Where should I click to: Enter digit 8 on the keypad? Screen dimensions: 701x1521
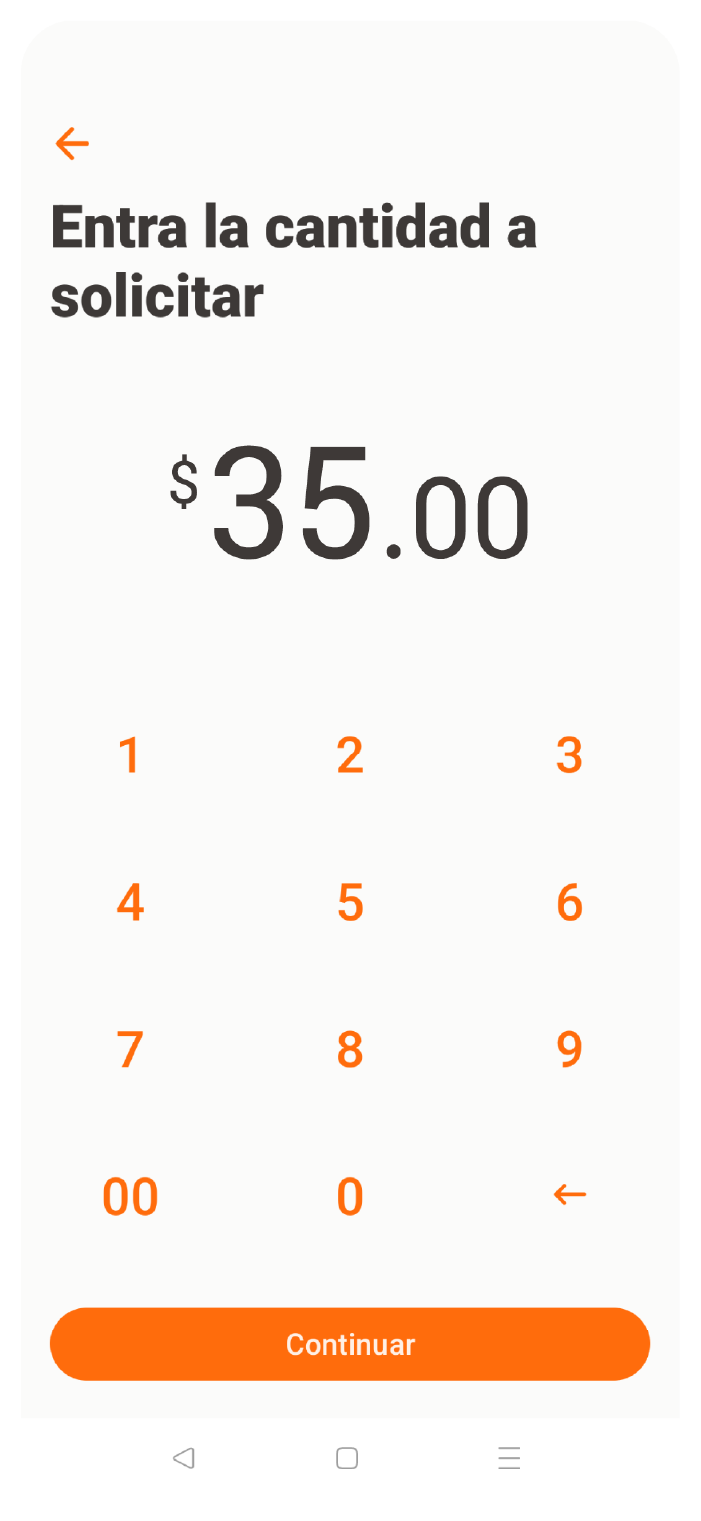(350, 1050)
